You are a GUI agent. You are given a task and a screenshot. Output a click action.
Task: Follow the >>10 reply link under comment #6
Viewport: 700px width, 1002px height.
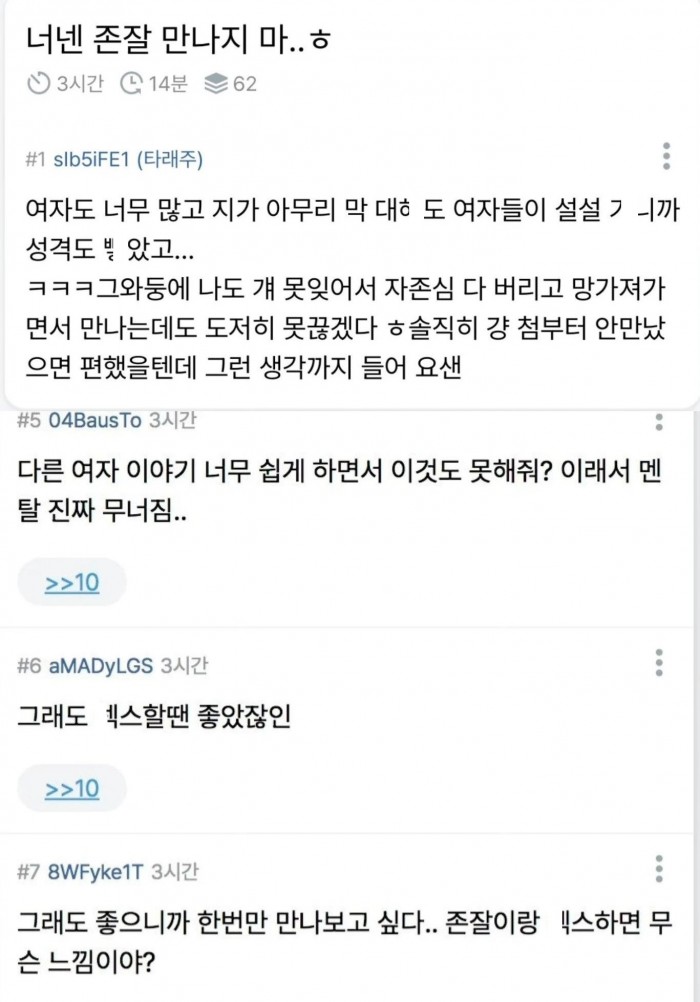point(72,789)
